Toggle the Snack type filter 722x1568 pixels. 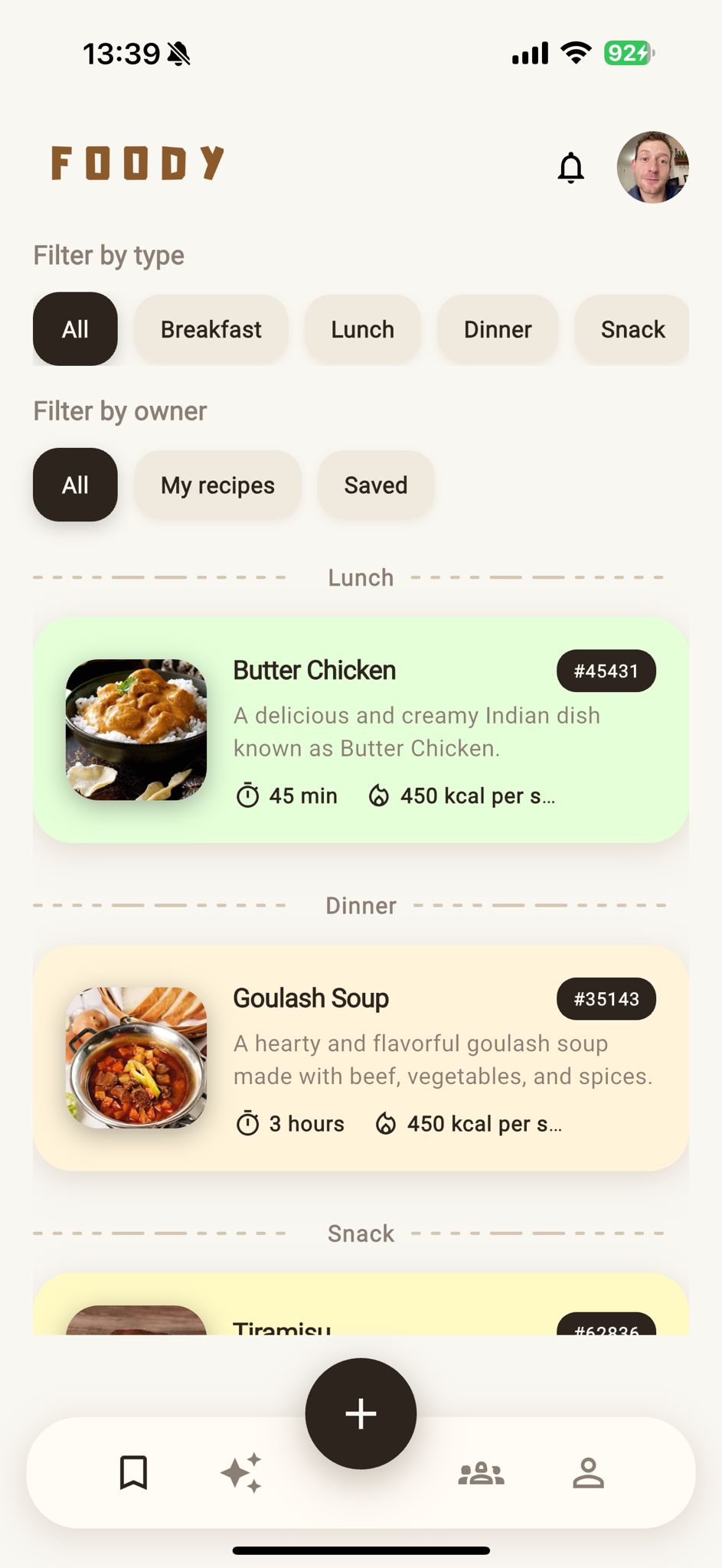[632, 329]
